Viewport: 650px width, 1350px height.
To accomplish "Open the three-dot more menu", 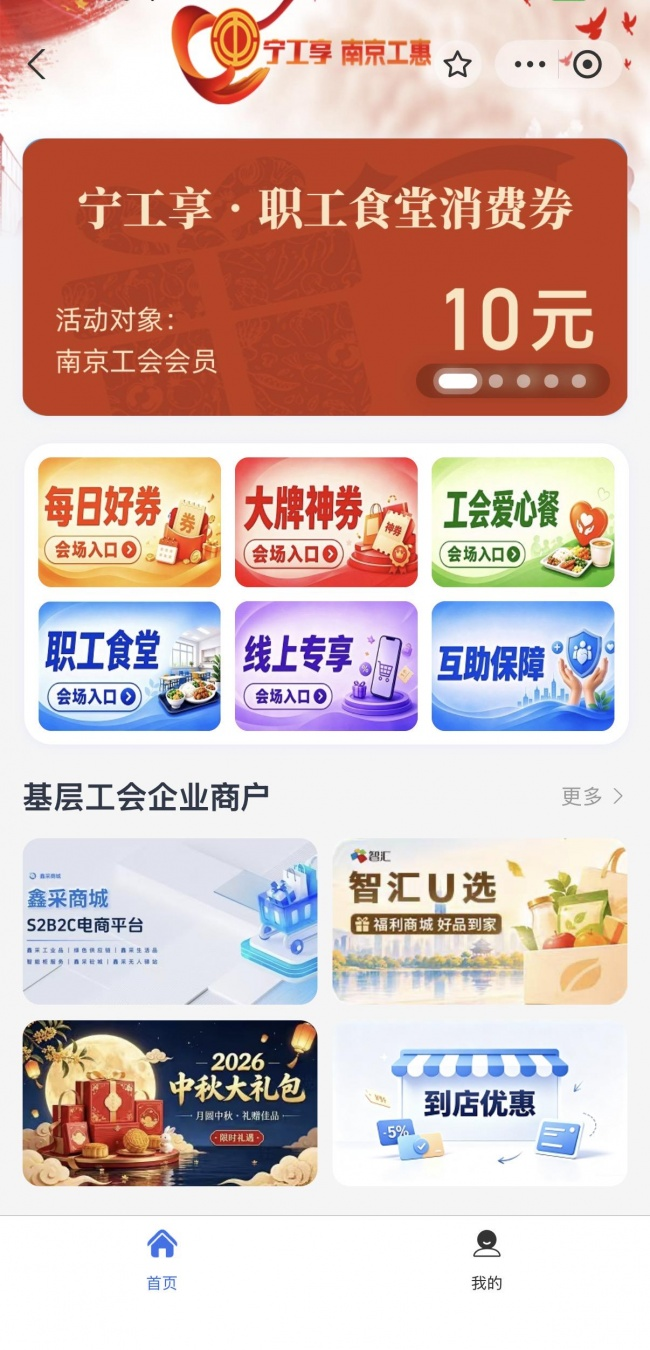I will 530,65.
